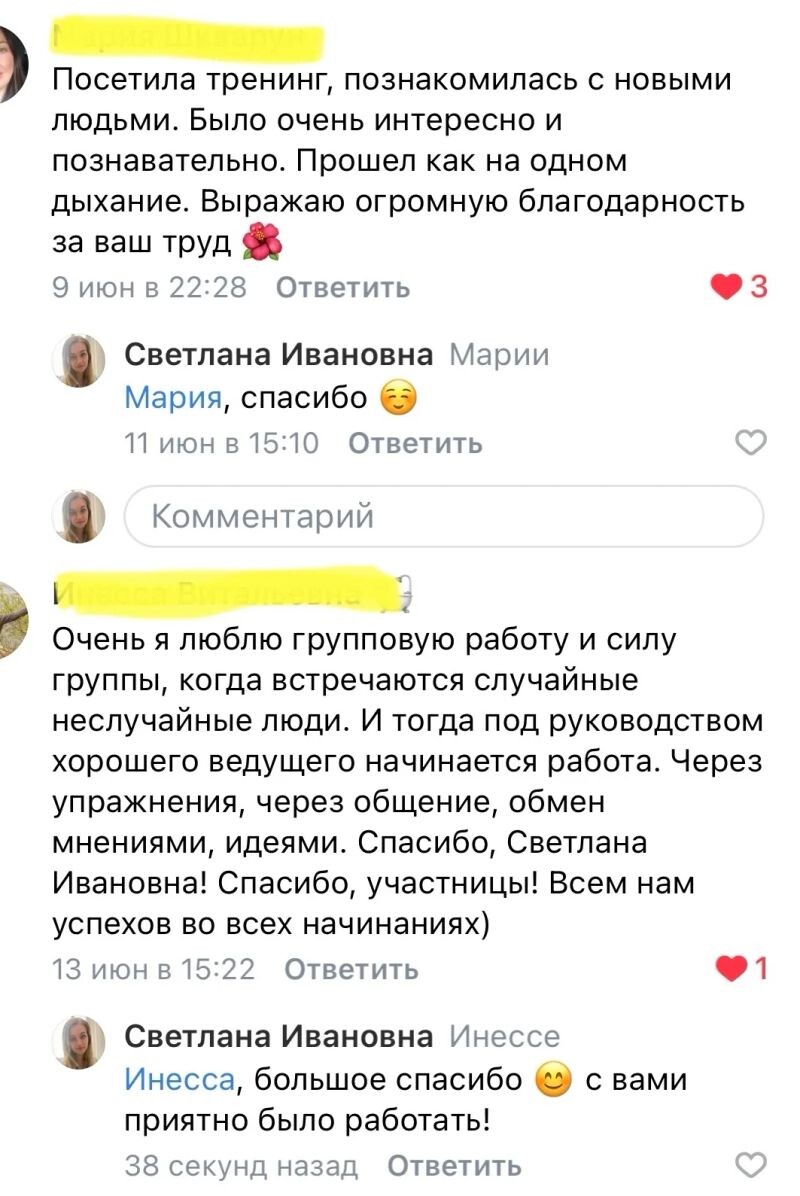The height and width of the screenshot is (1196, 800).
Task: Open Светлана Ивановна's profile from the Инессе reply
Action: tap(278, 1036)
